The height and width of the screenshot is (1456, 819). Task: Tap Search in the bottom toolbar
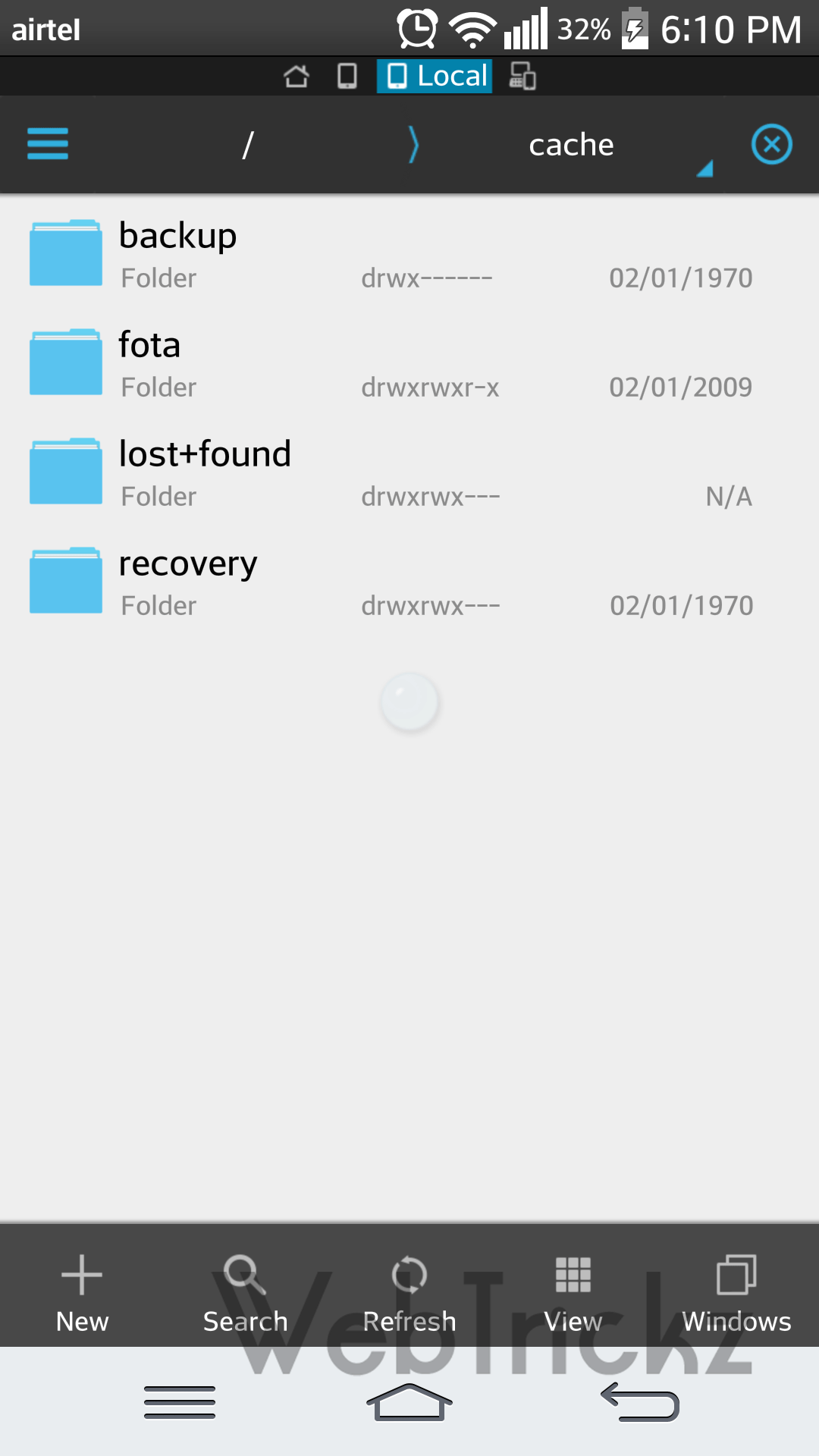point(246,1292)
